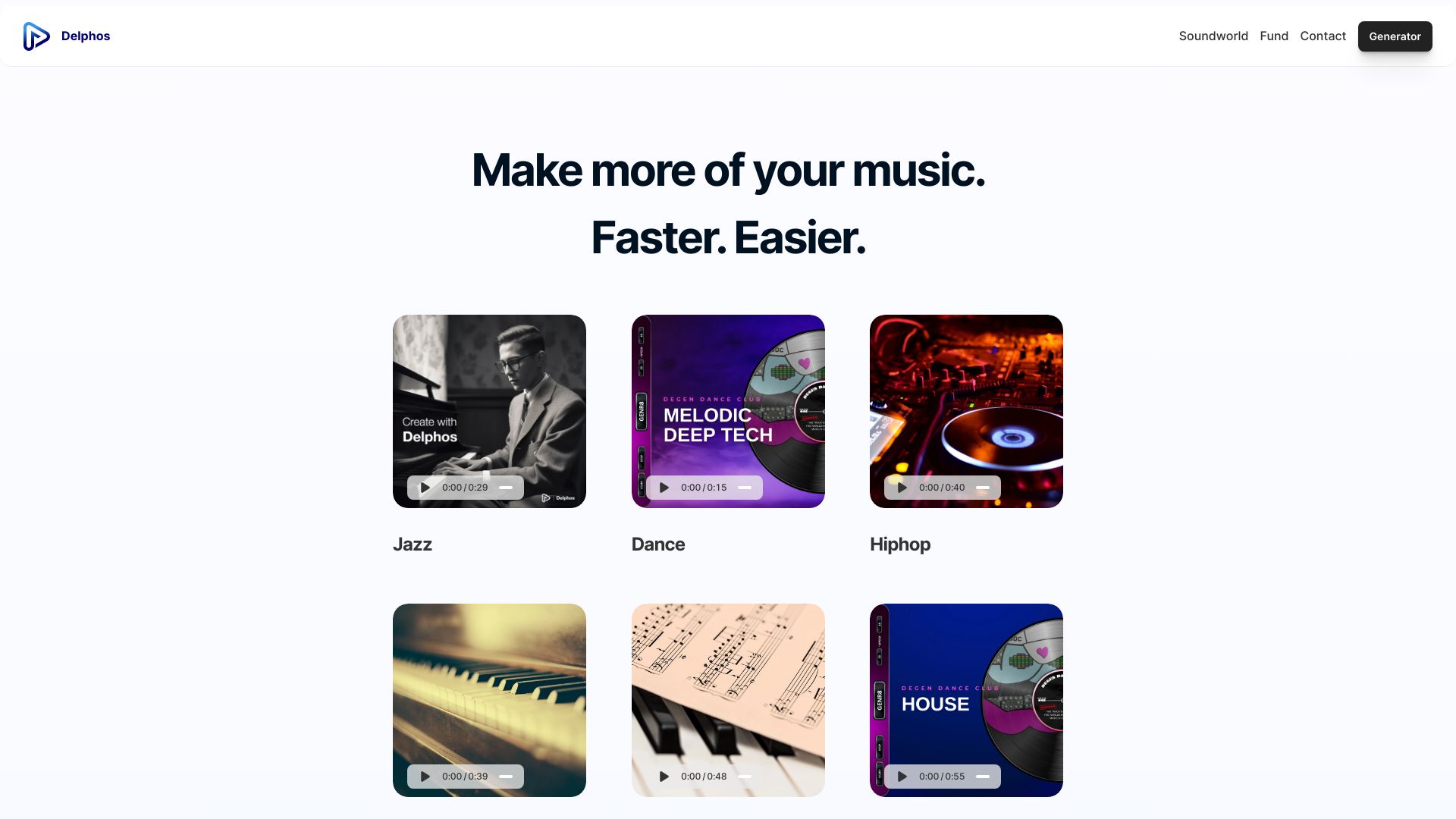This screenshot has height=819, width=1456.
Task: Play the Hiphop sample track
Action: tap(902, 488)
